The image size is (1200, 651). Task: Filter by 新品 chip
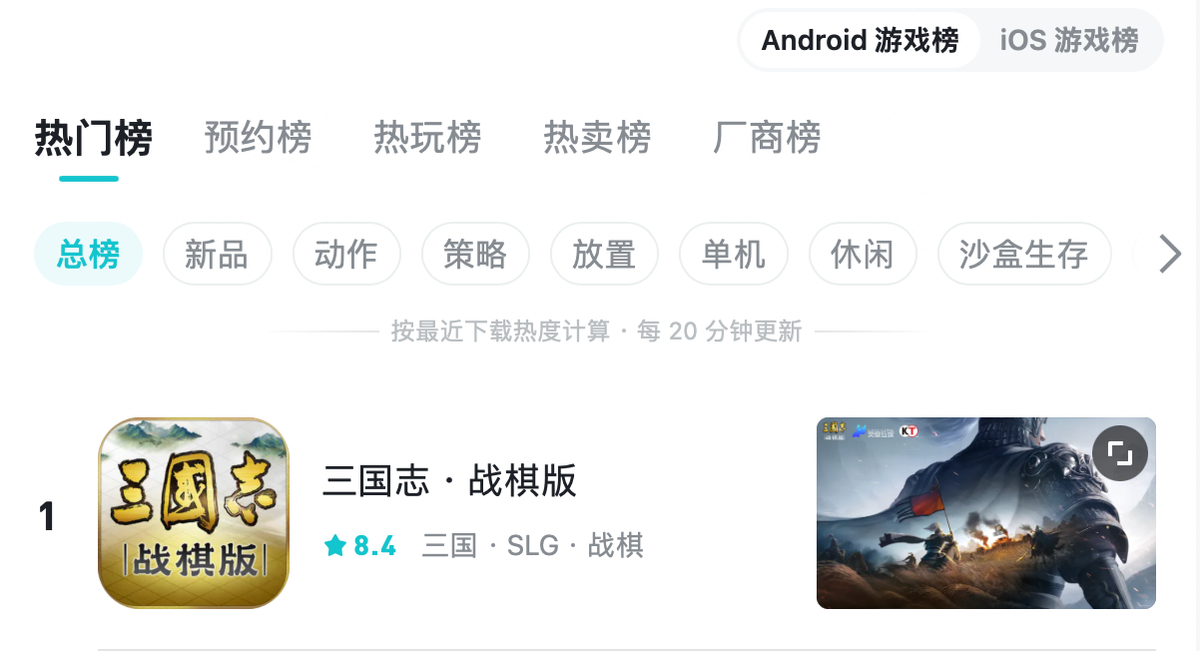click(x=216, y=254)
